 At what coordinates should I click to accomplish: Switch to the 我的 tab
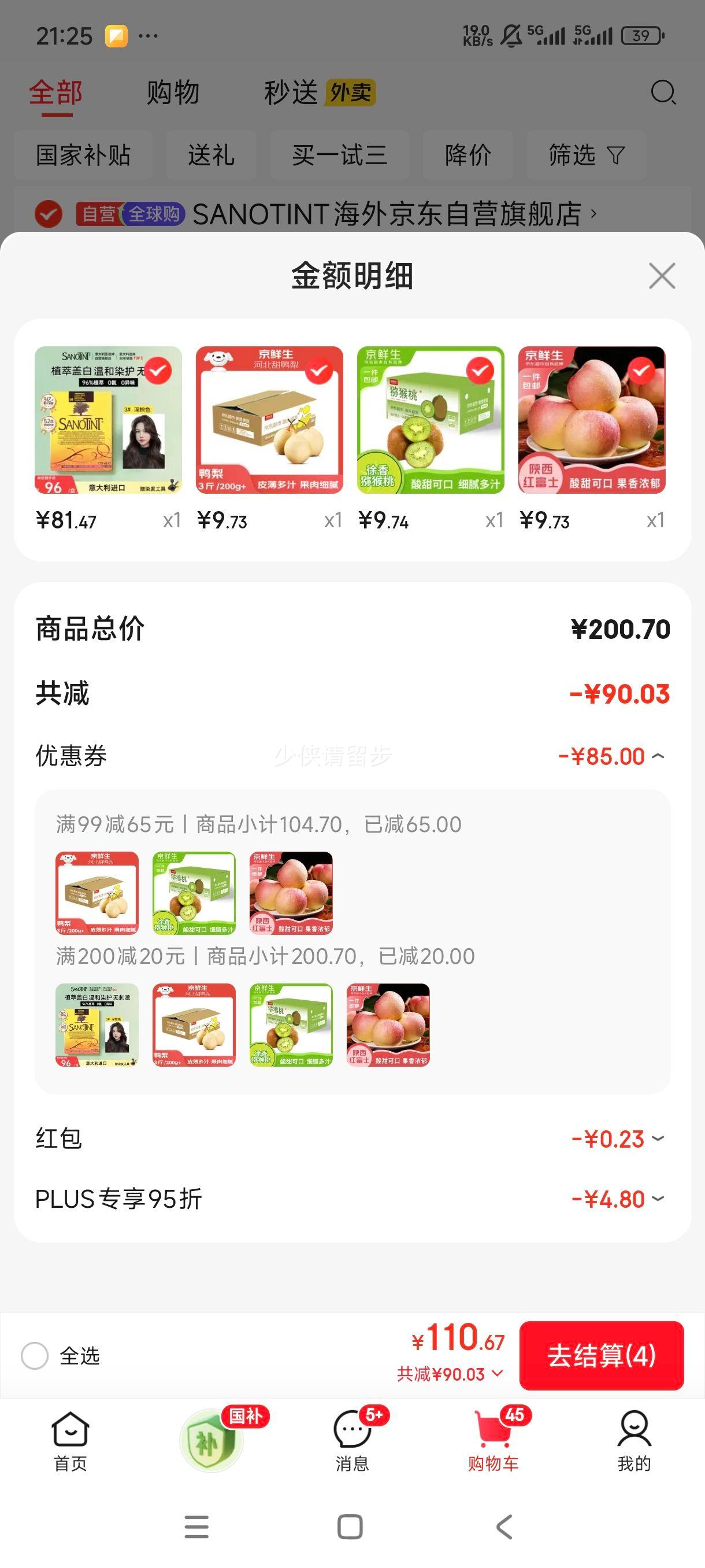[634, 1440]
